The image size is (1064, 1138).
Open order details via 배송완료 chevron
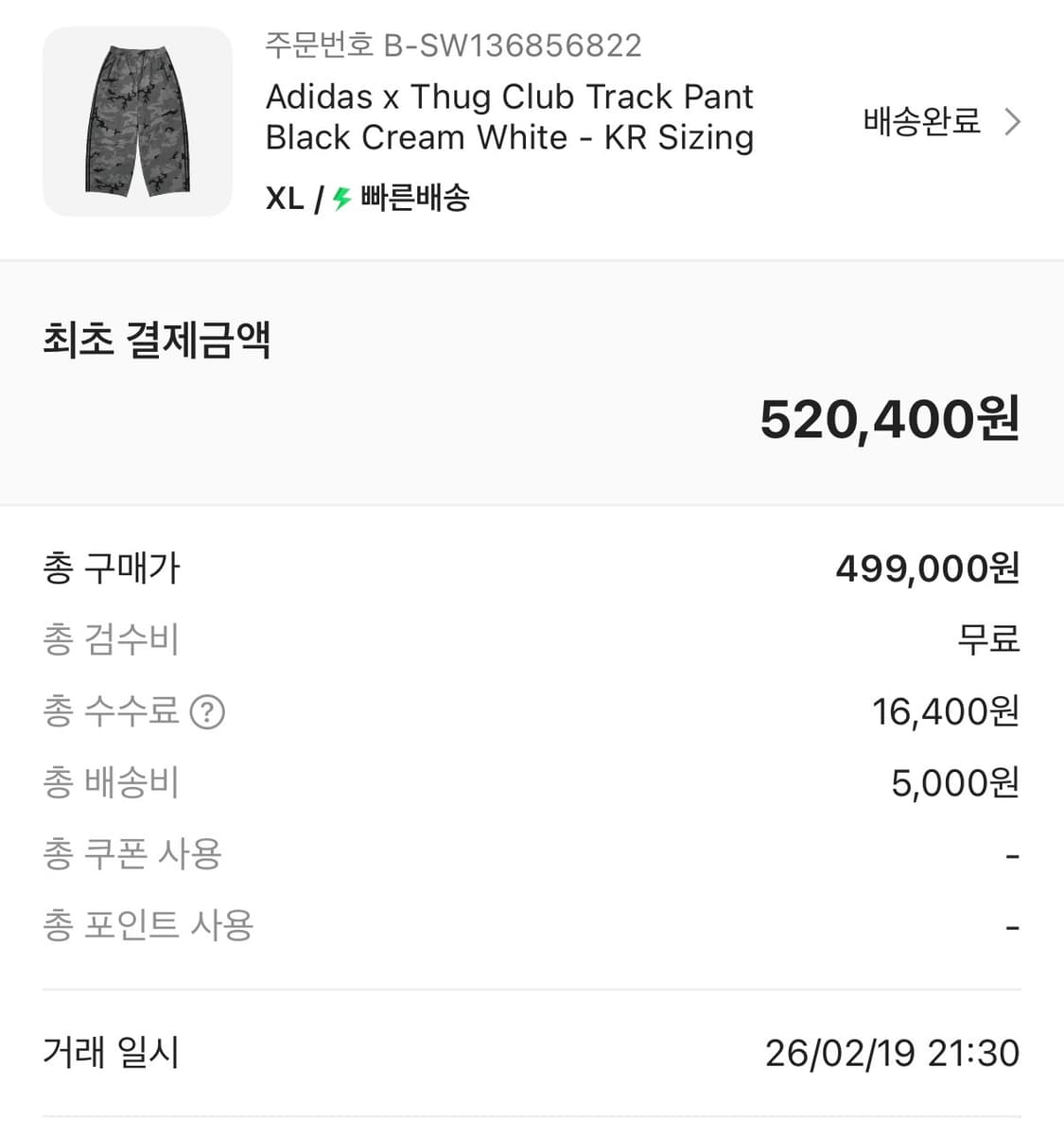[1013, 122]
